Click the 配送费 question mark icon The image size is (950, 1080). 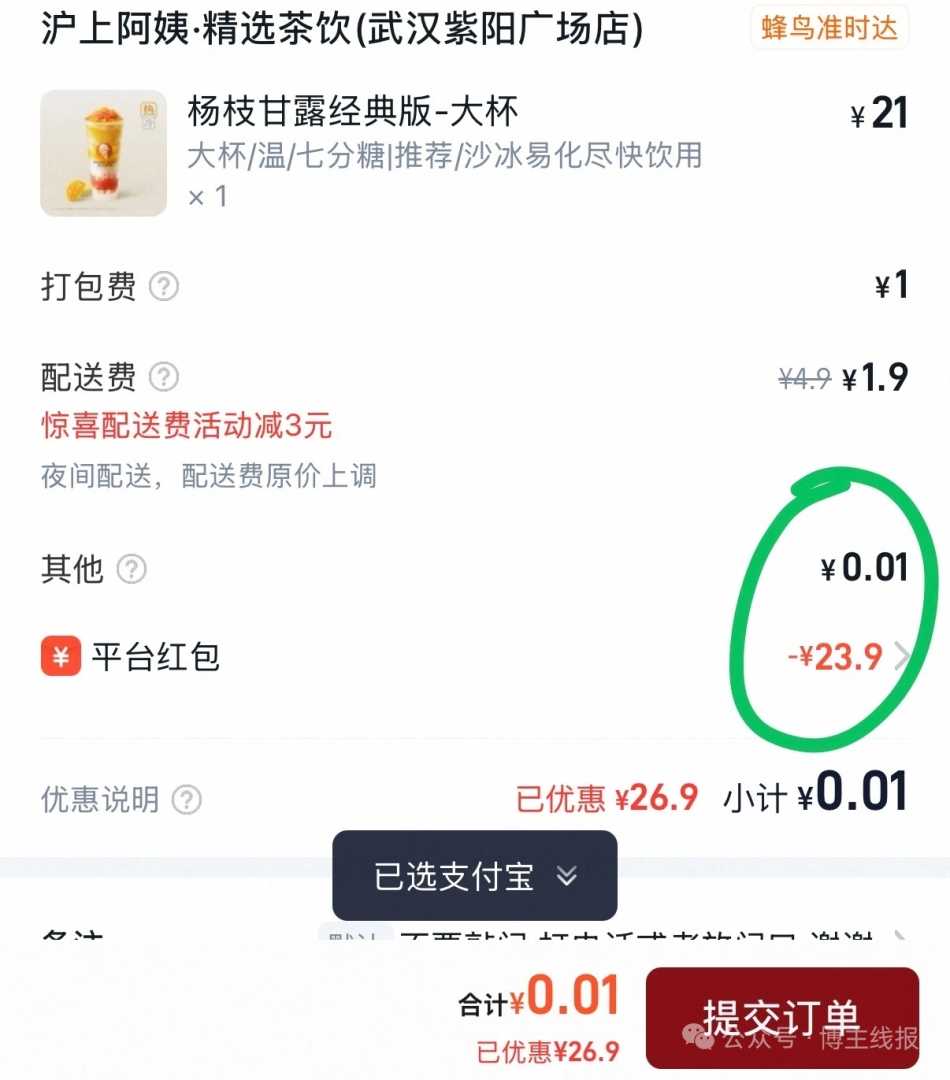[163, 378]
